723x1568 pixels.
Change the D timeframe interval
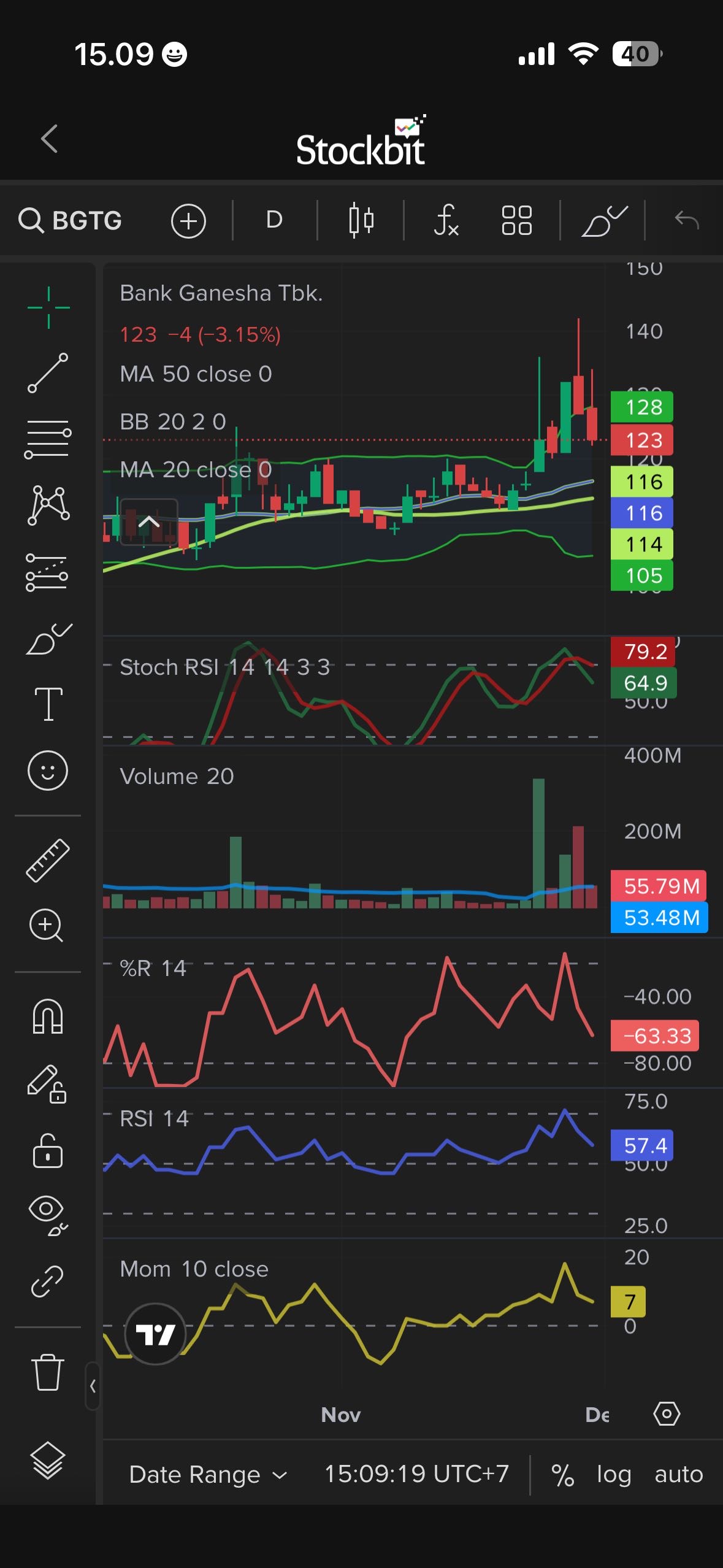coord(274,220)
